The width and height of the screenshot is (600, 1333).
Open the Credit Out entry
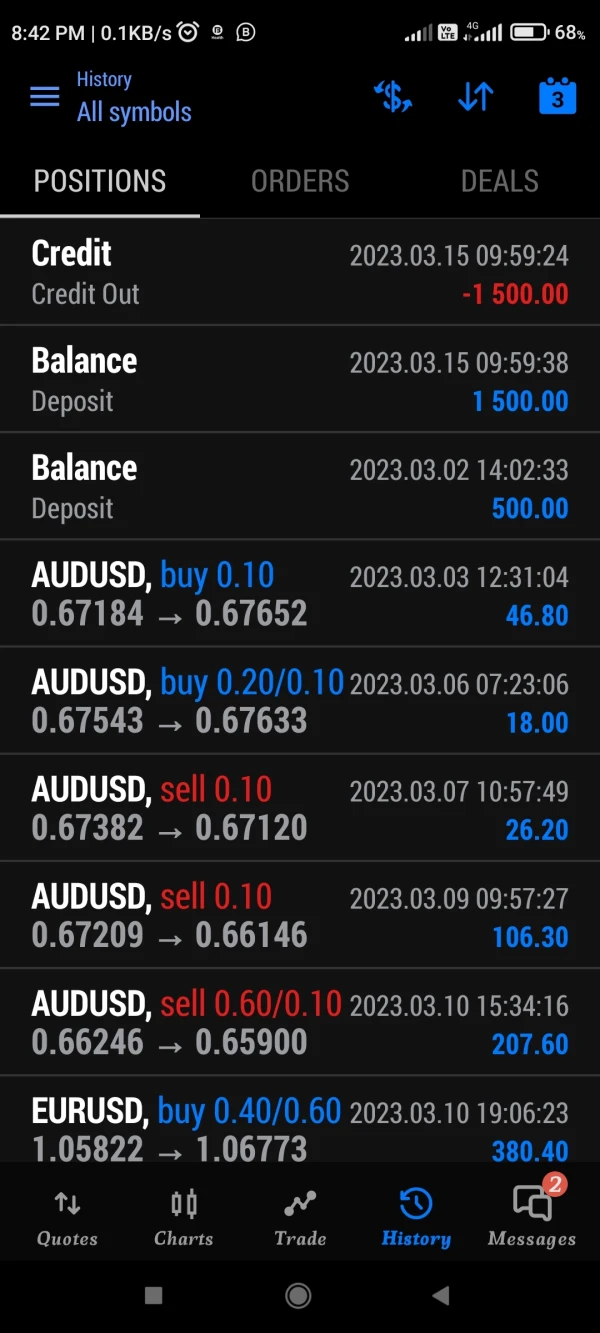tap(300, 273)
